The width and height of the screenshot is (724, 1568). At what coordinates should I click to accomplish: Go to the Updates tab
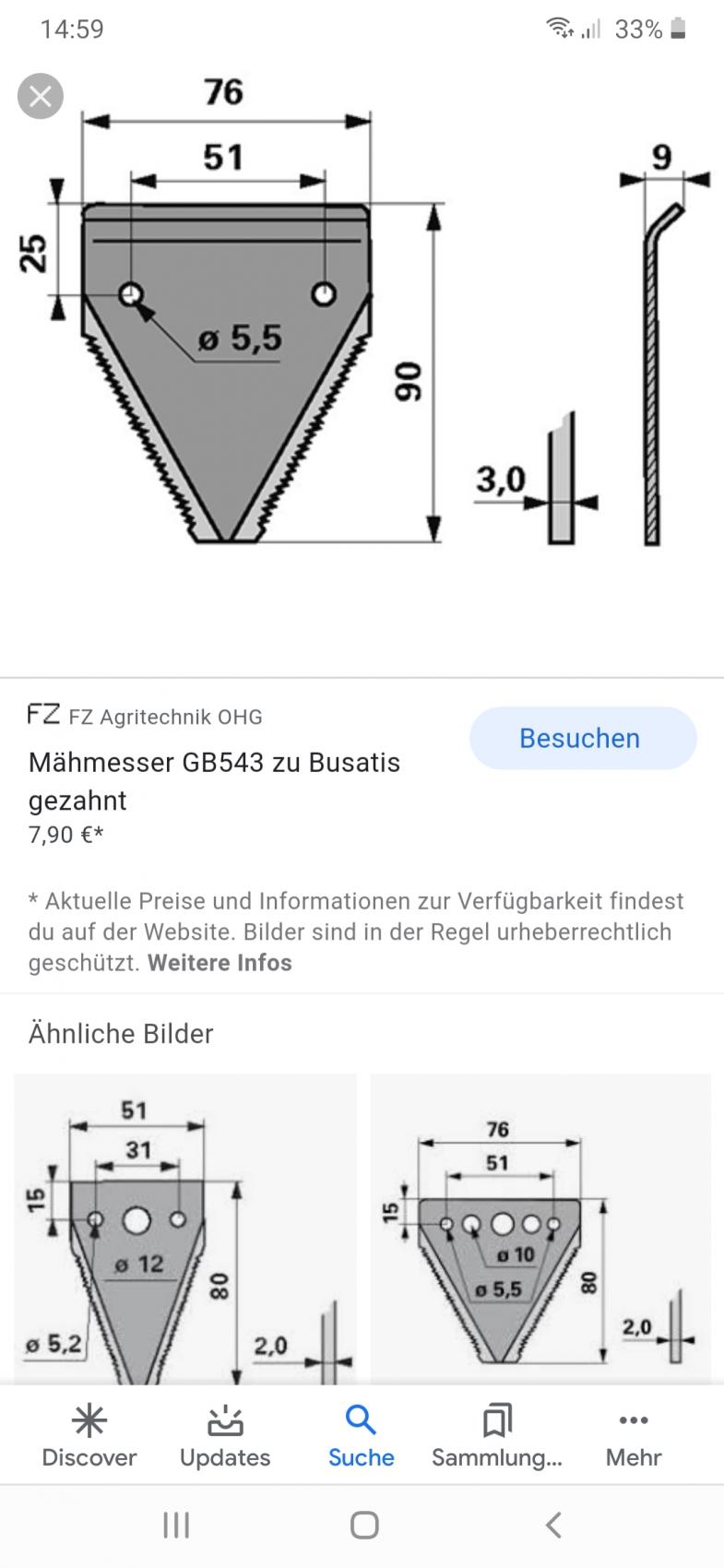225,1436
